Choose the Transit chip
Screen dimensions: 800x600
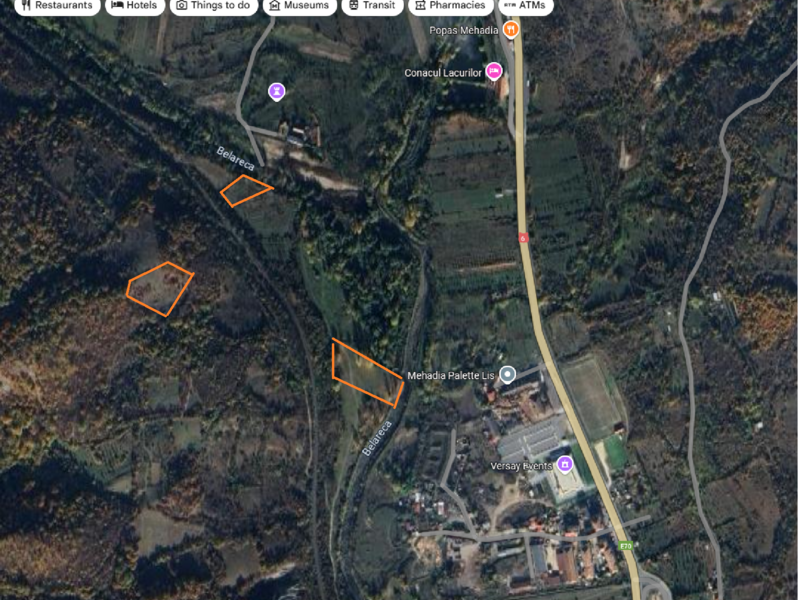click(x=369, y=5)
